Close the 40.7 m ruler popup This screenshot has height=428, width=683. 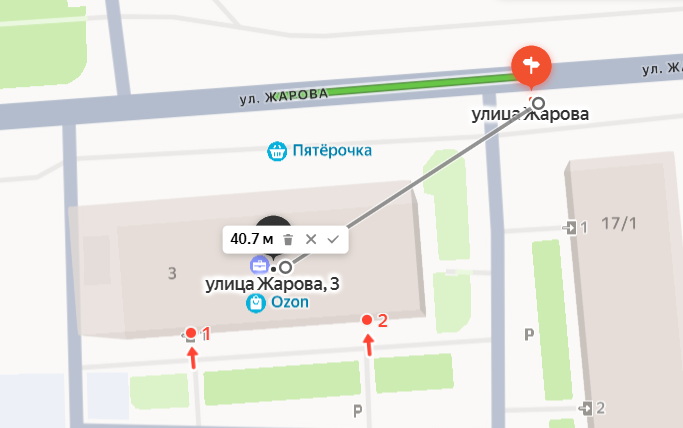point(311,239)
